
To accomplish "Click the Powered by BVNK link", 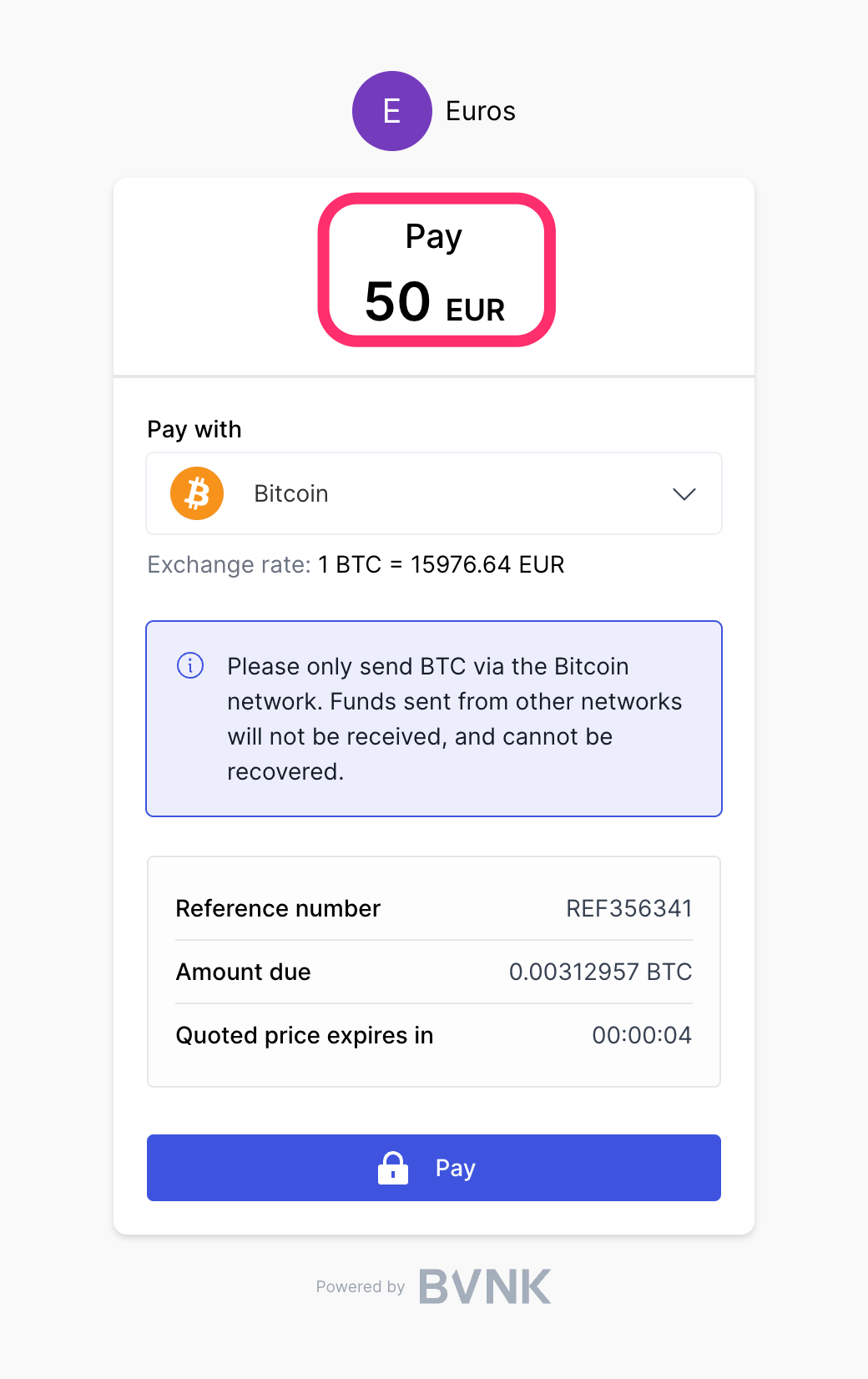I will 433,1286.
